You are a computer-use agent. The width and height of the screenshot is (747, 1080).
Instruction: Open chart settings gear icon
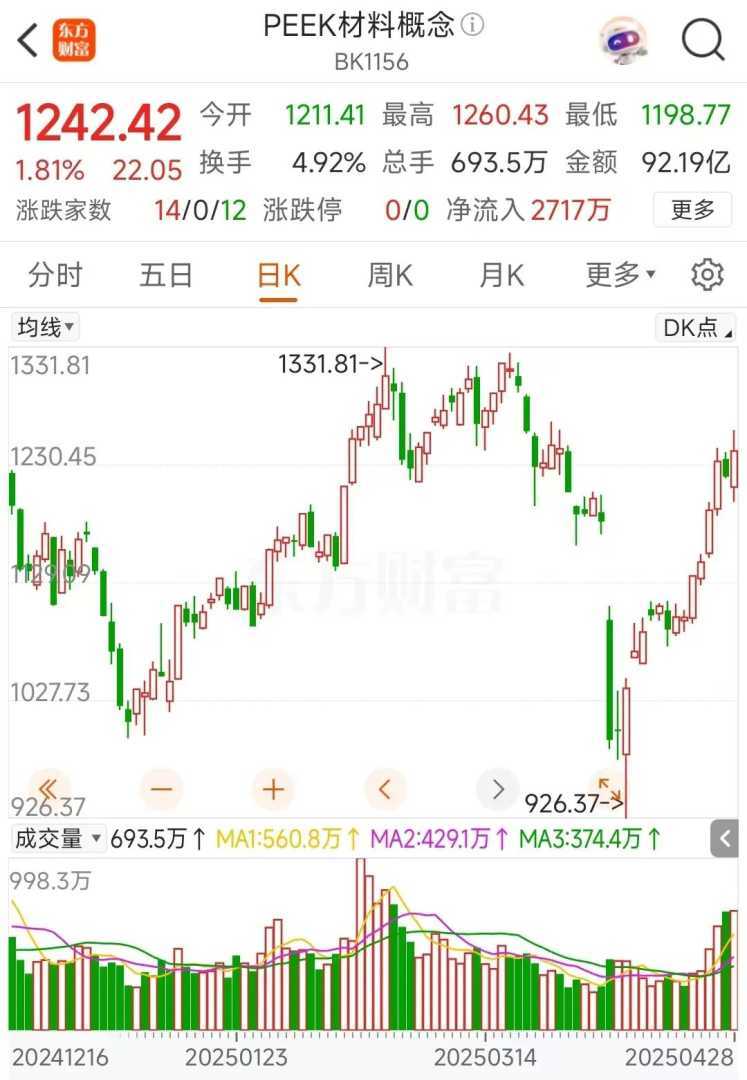pos(707,275)
